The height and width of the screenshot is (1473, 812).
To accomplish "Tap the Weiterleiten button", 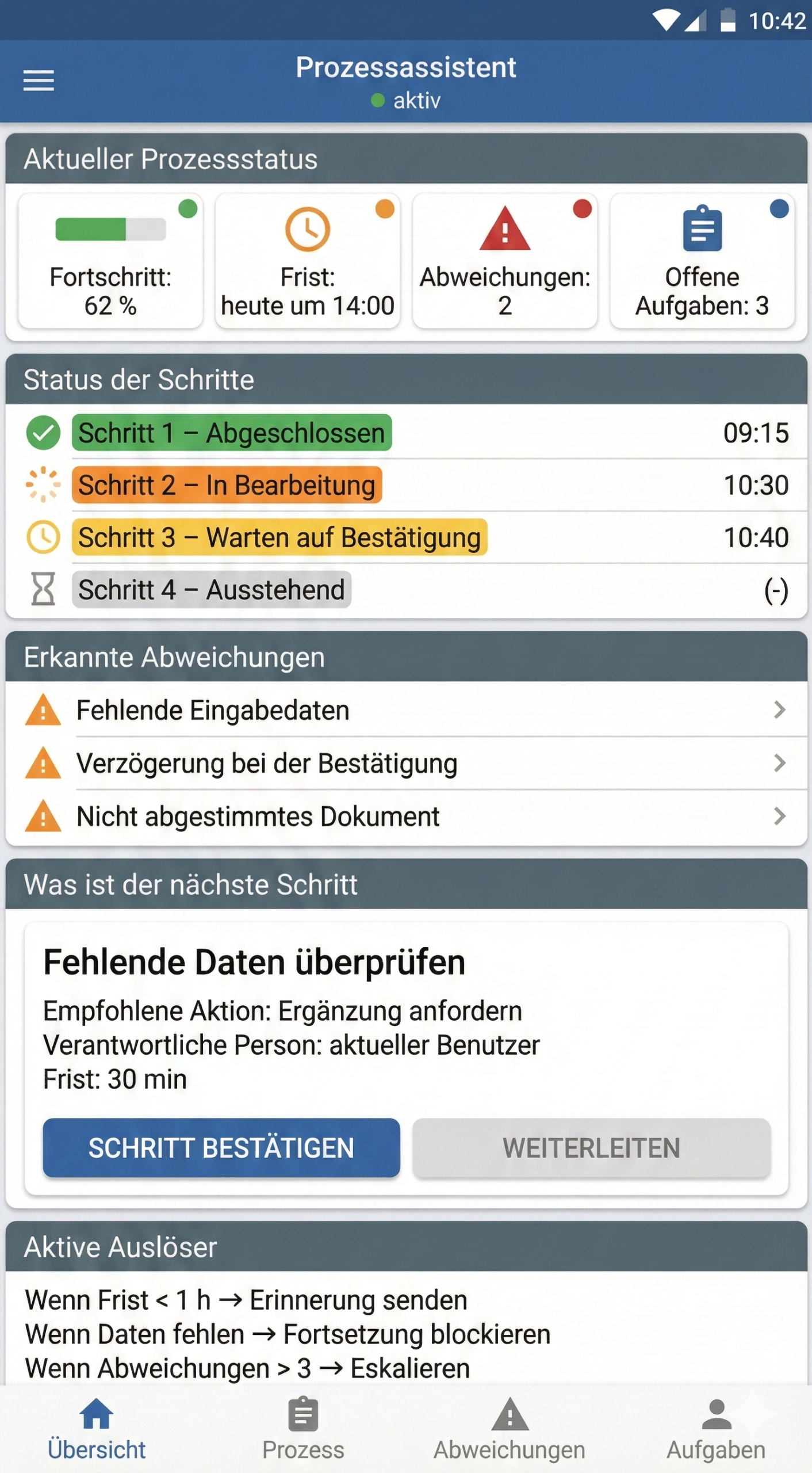I will (591, 1148).
